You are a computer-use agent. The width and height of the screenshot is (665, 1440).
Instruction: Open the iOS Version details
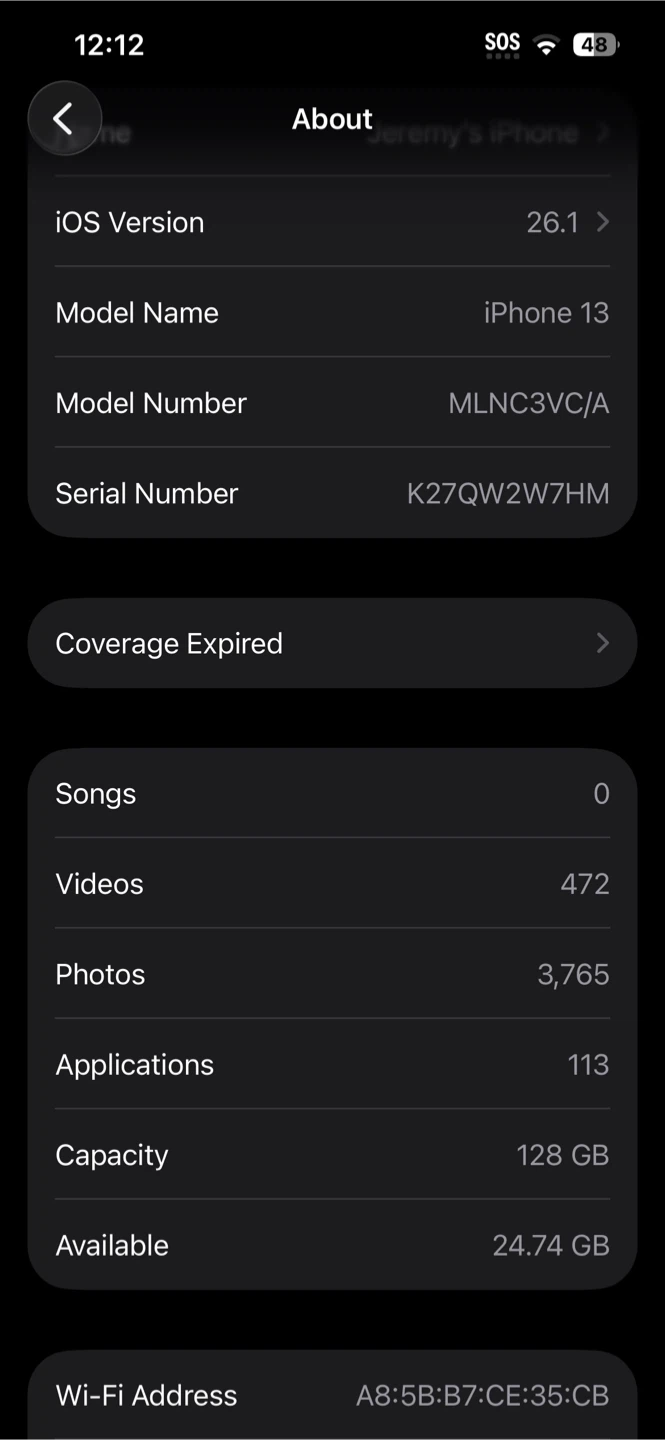click(x=332, y=222)
